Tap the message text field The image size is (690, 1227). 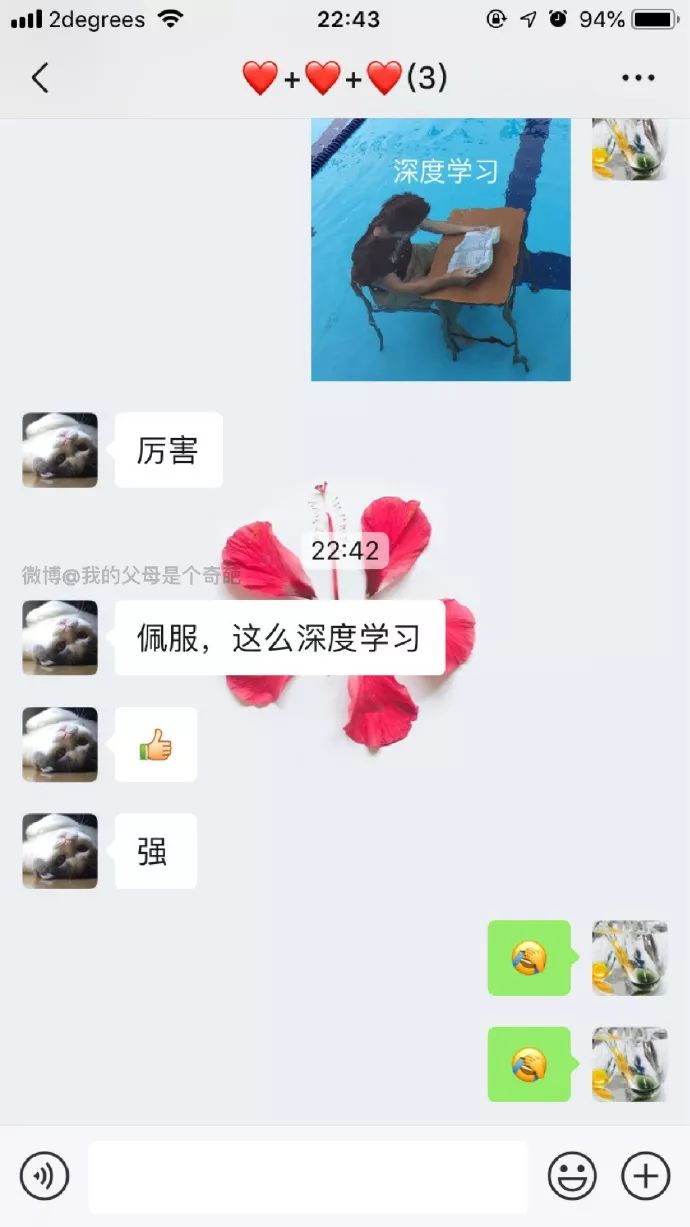coord(308,1176)
